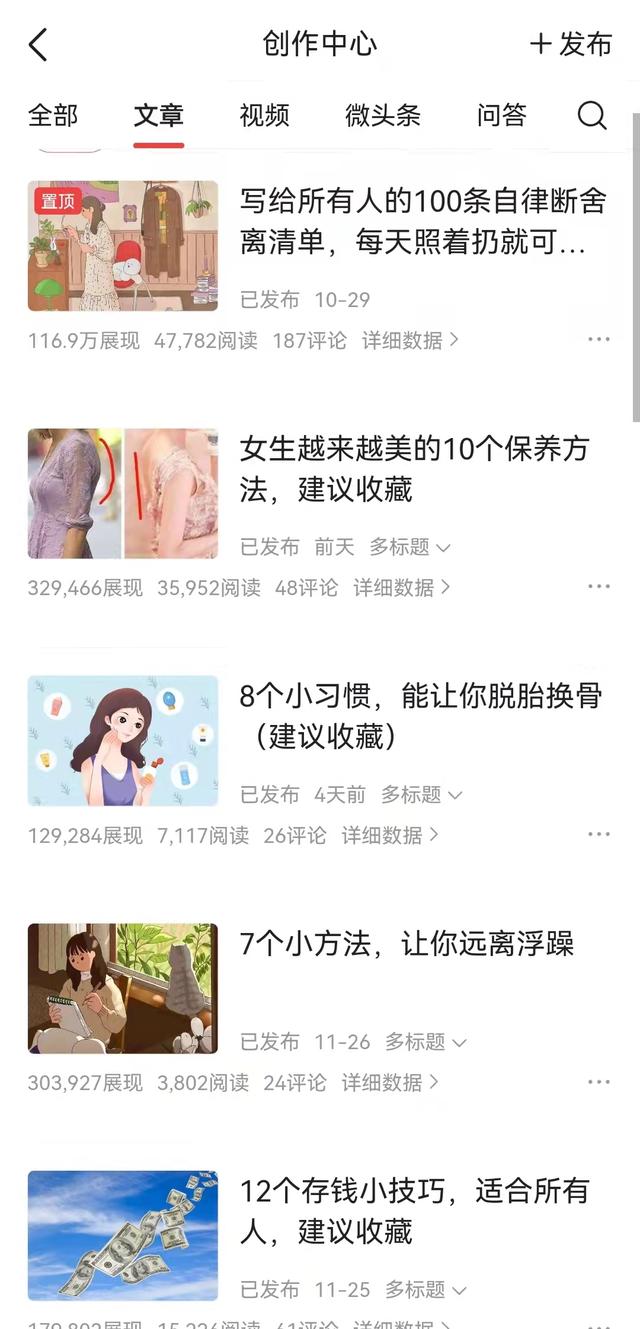The width and height of the screenshot is (640, 1329).
Task: Open the 8个小习惯 article
Action: click(420, 716)
